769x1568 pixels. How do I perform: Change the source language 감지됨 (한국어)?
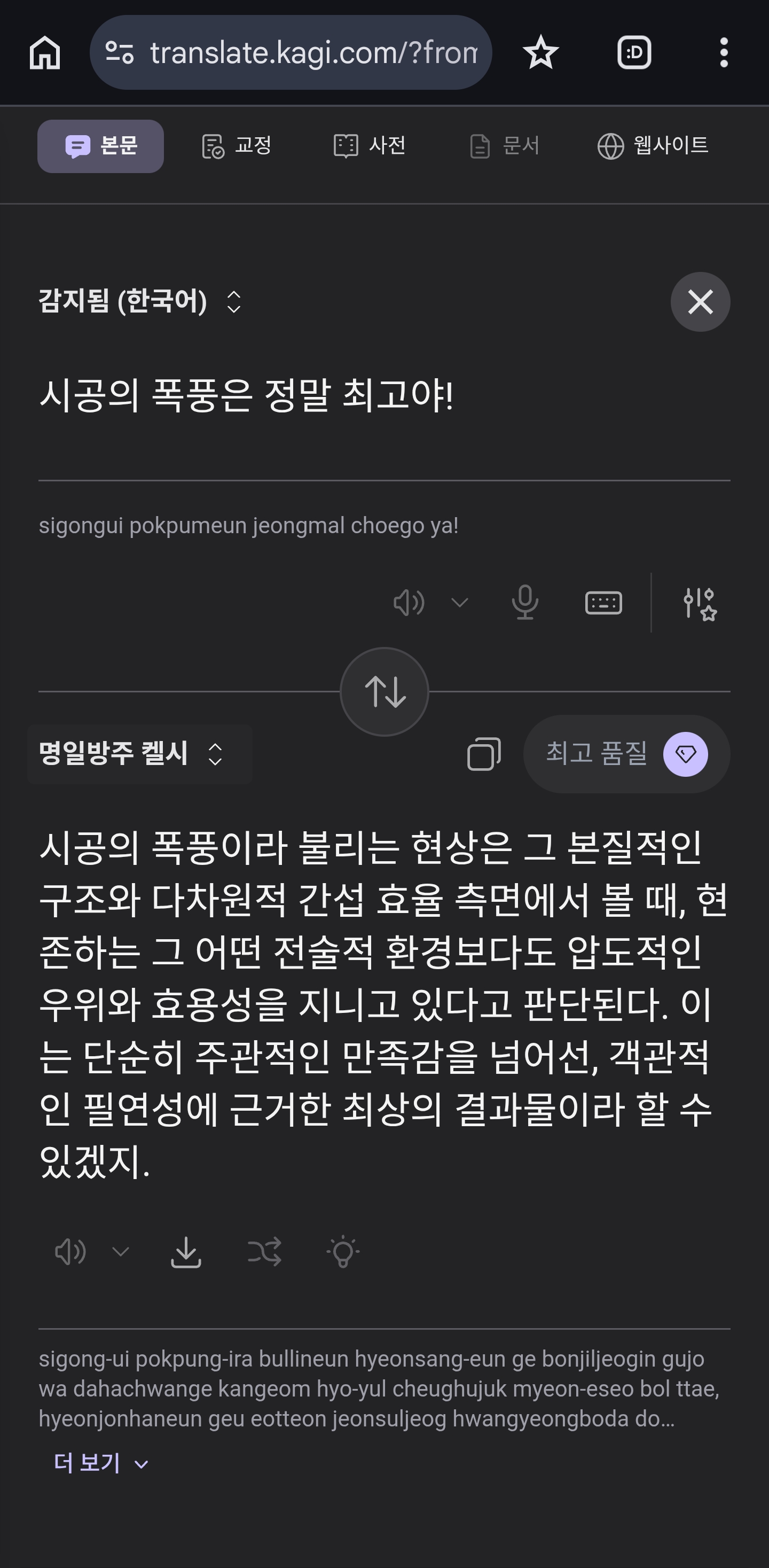(x=140, y=302)
